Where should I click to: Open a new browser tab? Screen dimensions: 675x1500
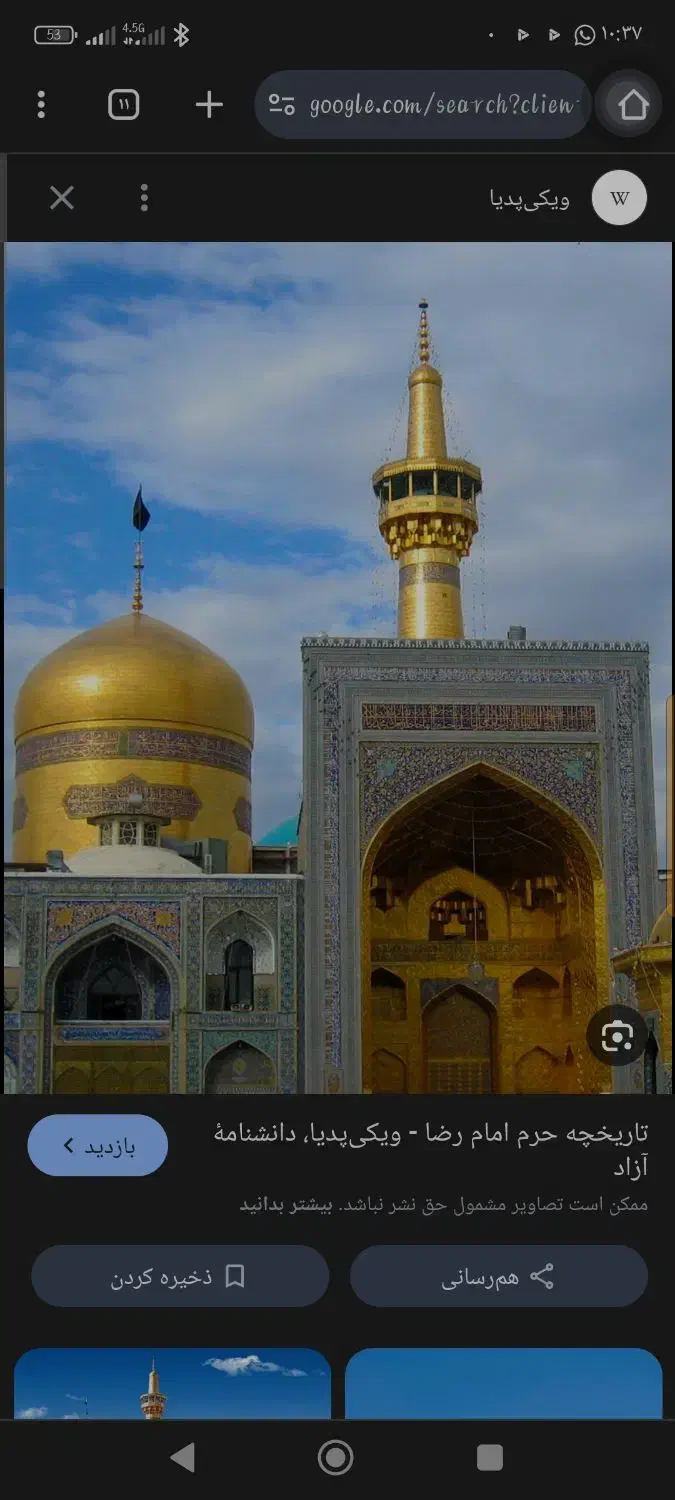click(208, 105)
